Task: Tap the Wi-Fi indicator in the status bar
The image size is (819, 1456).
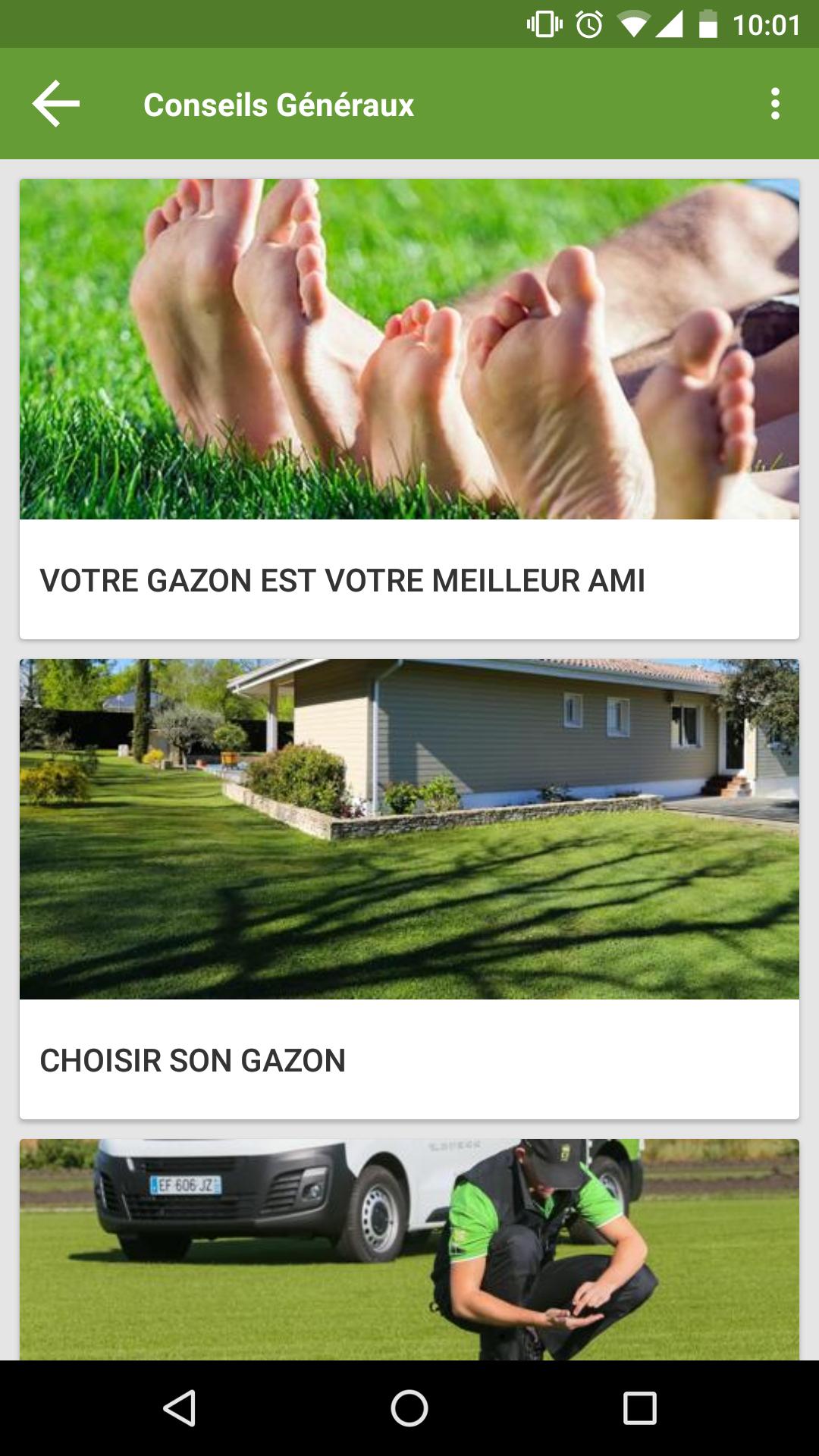Action: coord(634,23)
